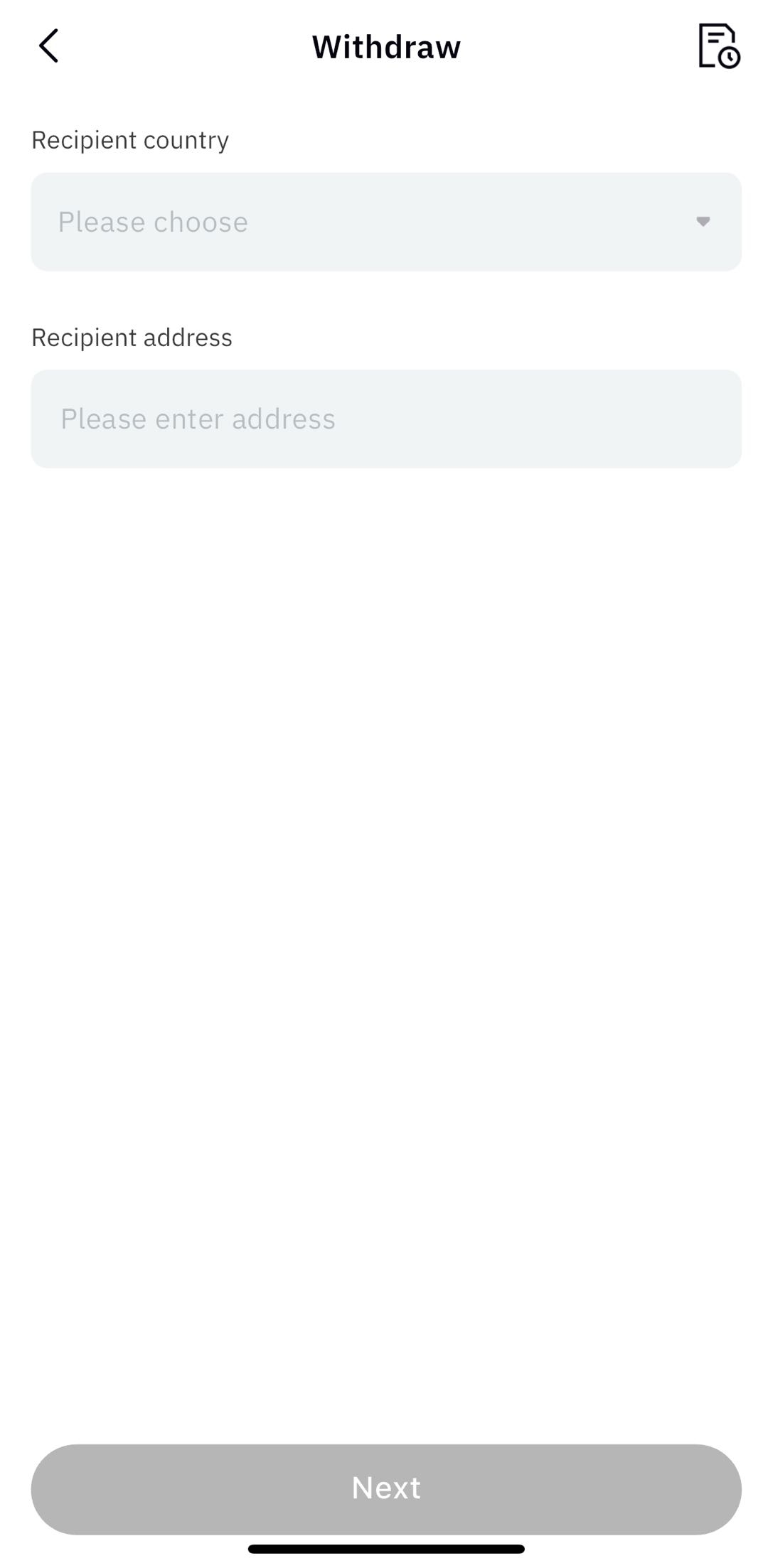The image size is (768, 1568).
Task: Open the withdrawal history icon
Action: pos(718,46)
